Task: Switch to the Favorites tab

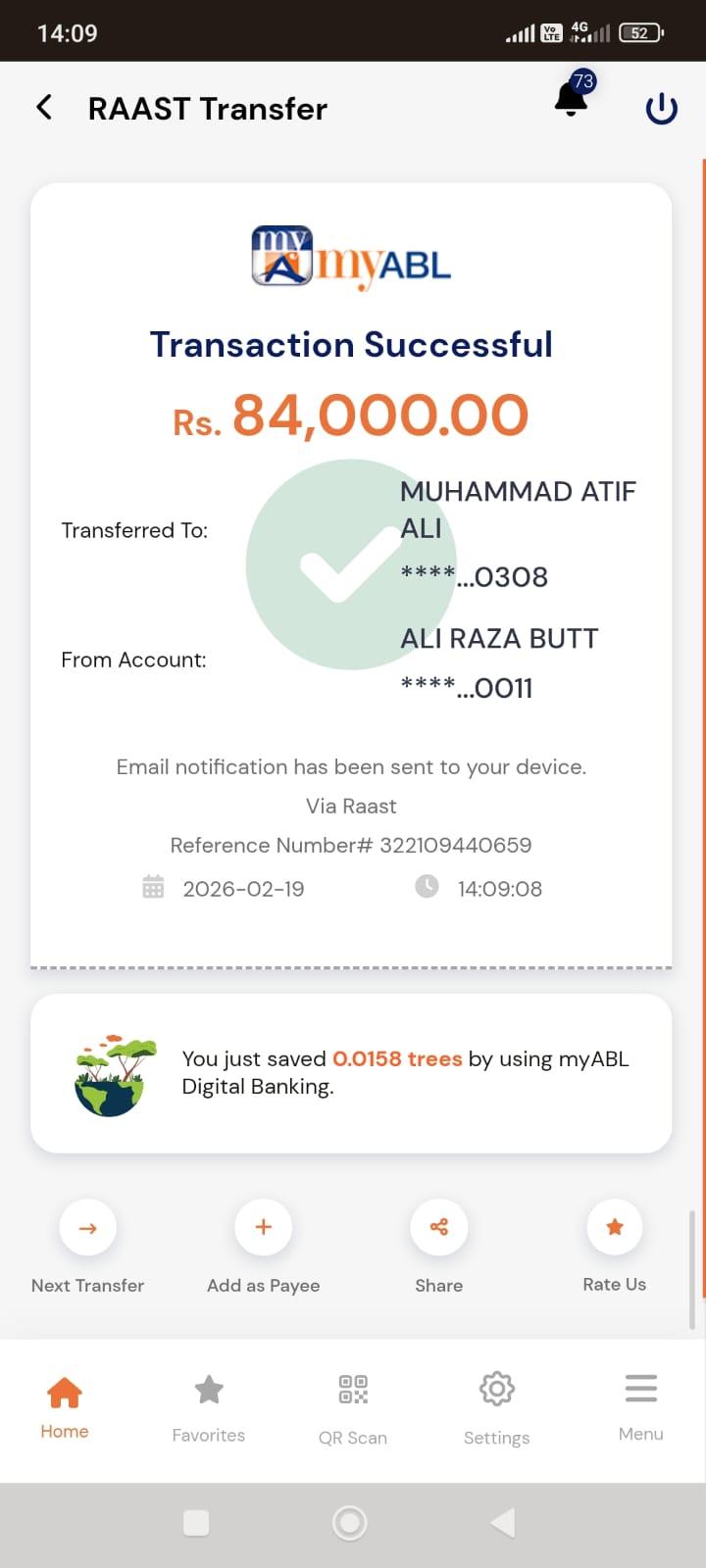Action: [209, 1407]
